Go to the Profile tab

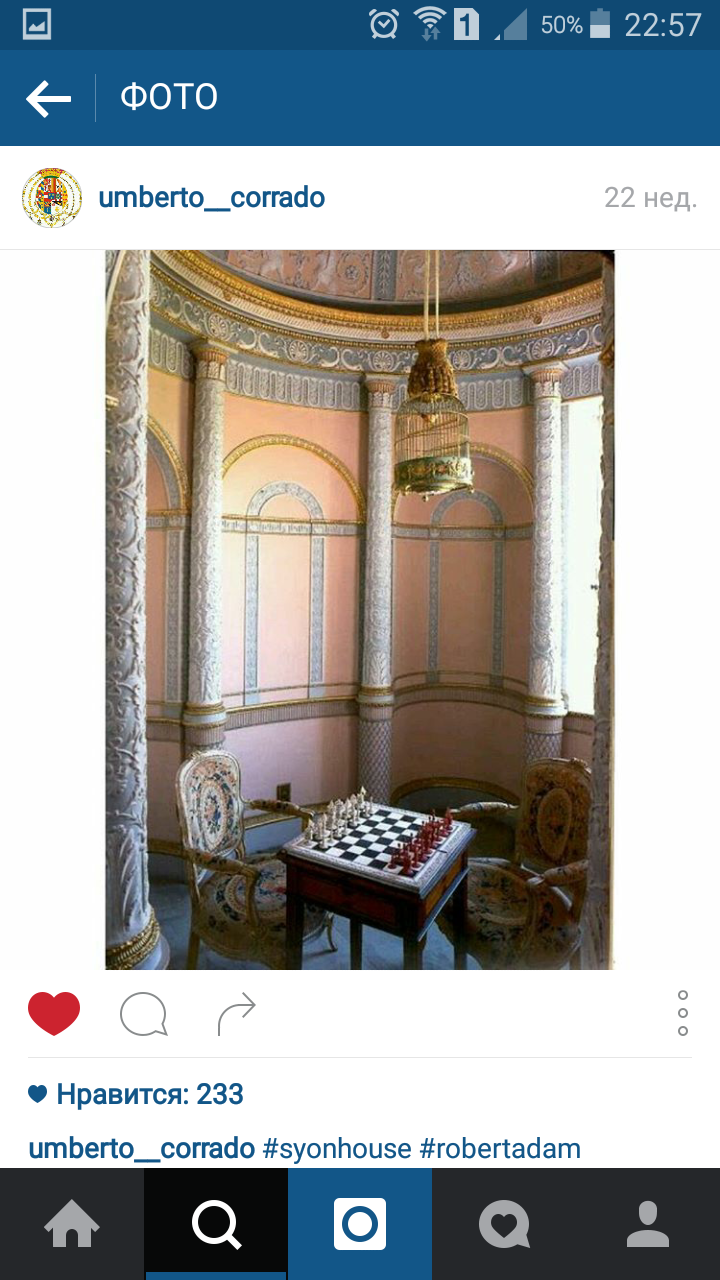[648, 1224]
